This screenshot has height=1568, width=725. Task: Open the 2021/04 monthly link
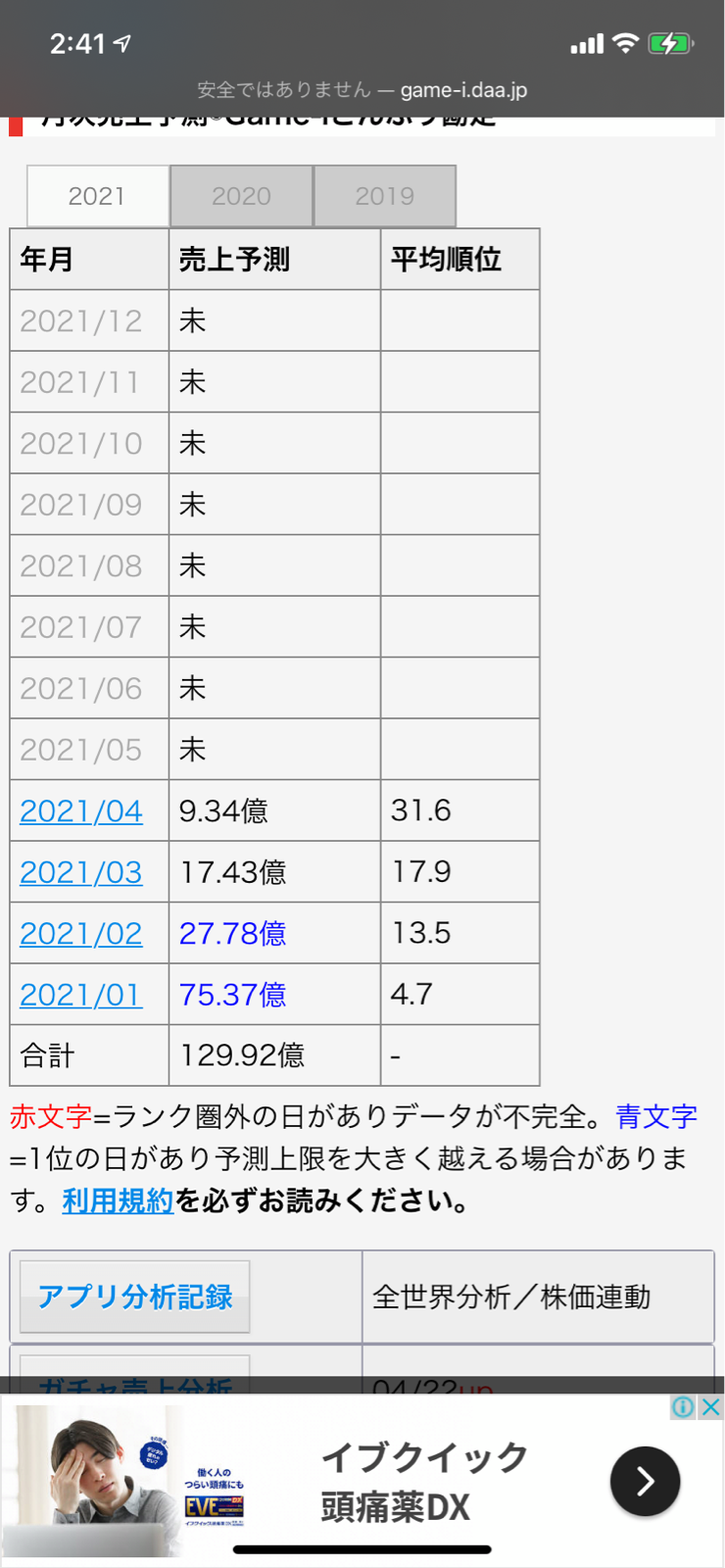[81, 811]
